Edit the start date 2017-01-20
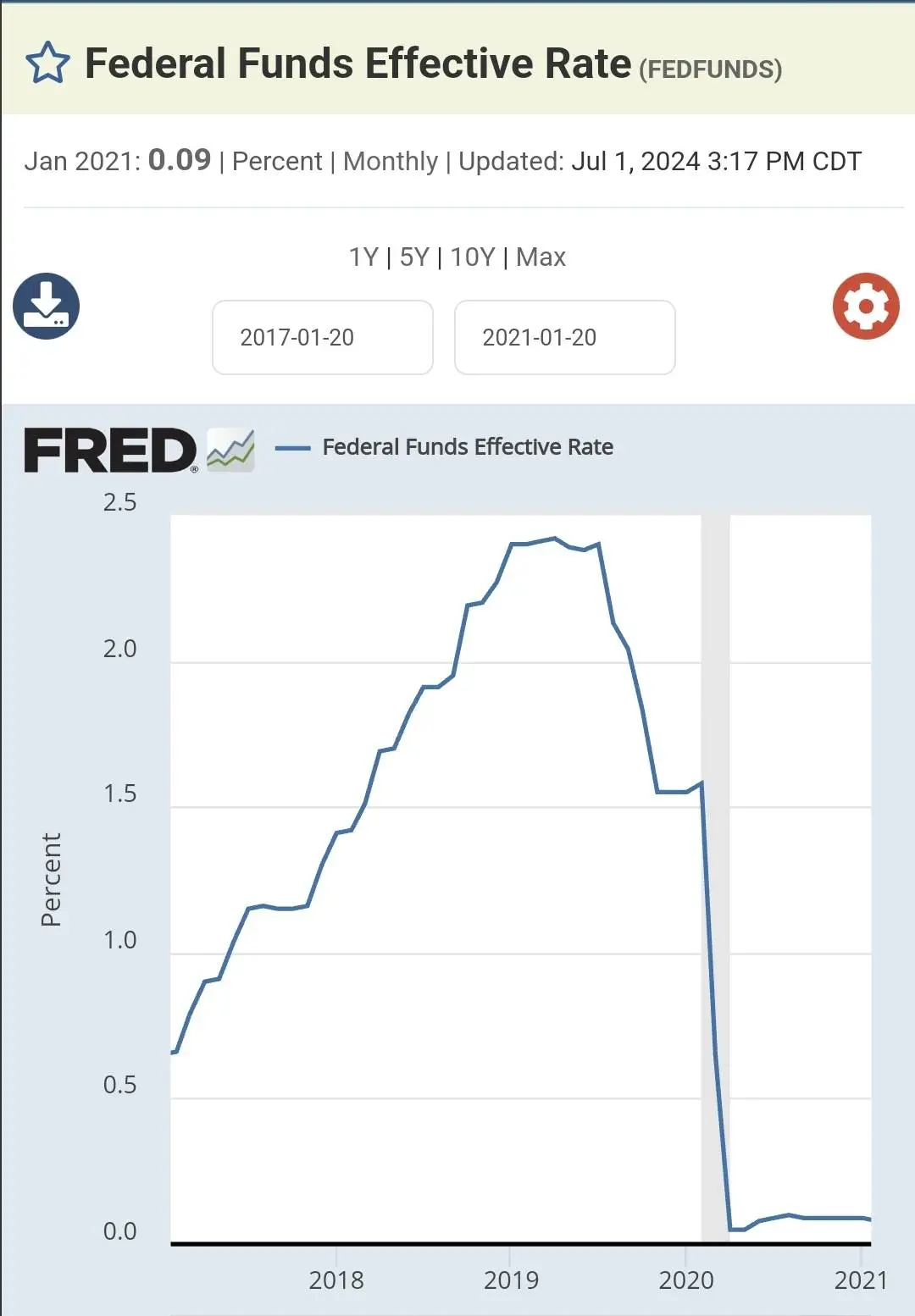 tap(322, 337)
